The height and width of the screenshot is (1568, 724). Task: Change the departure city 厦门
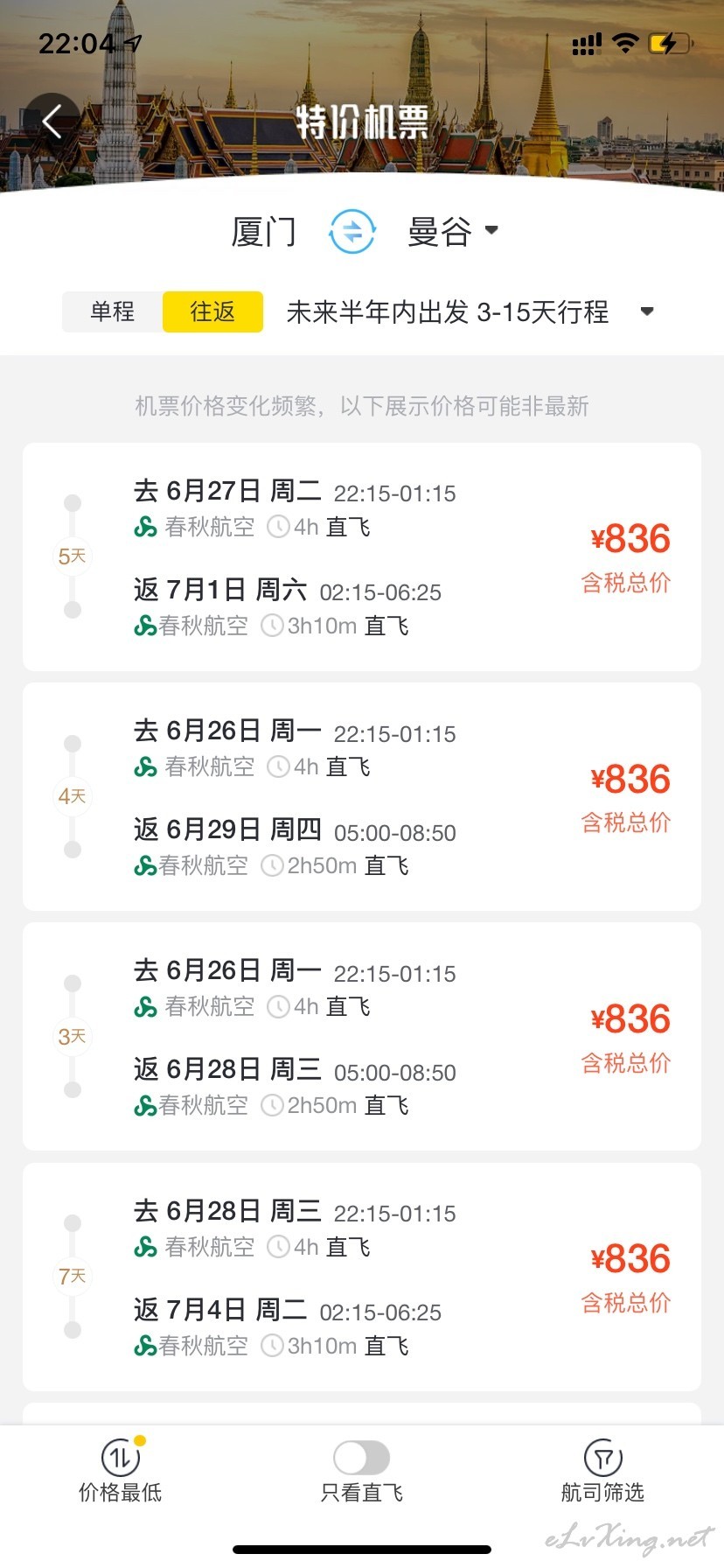pos(264,232)
